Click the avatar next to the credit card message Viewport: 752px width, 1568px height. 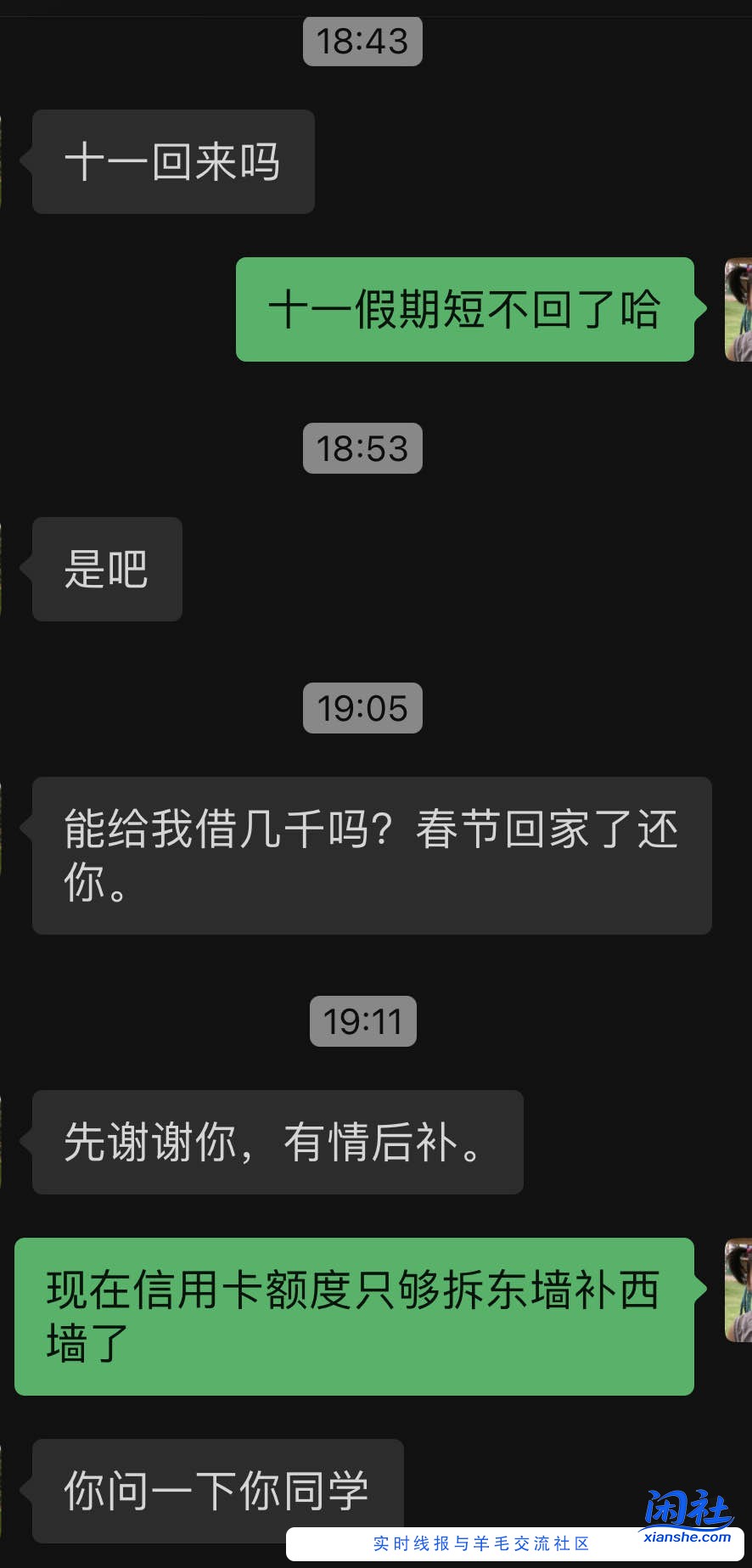coord(737,1290)
